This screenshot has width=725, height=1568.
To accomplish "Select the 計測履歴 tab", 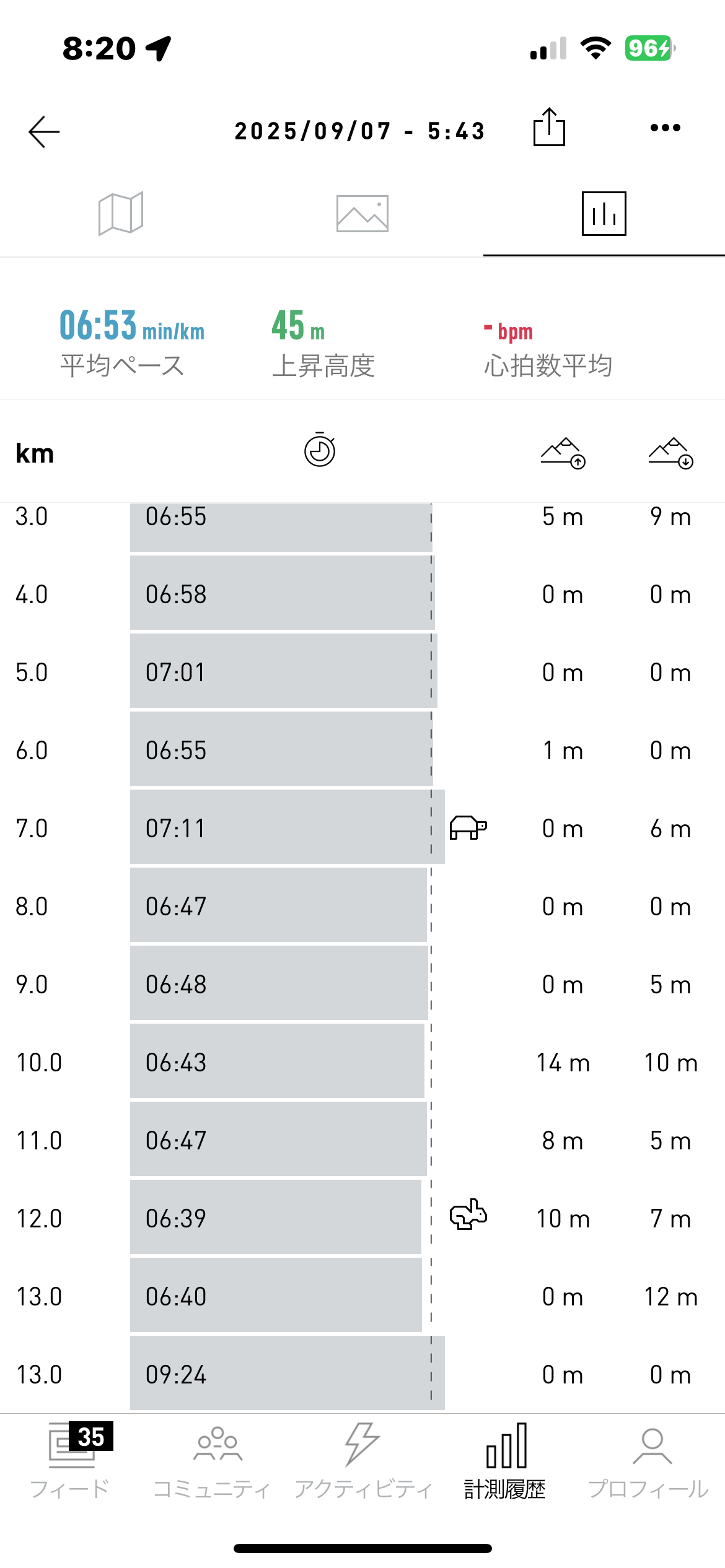I will pyautogui.click(x=506, y=1463).
